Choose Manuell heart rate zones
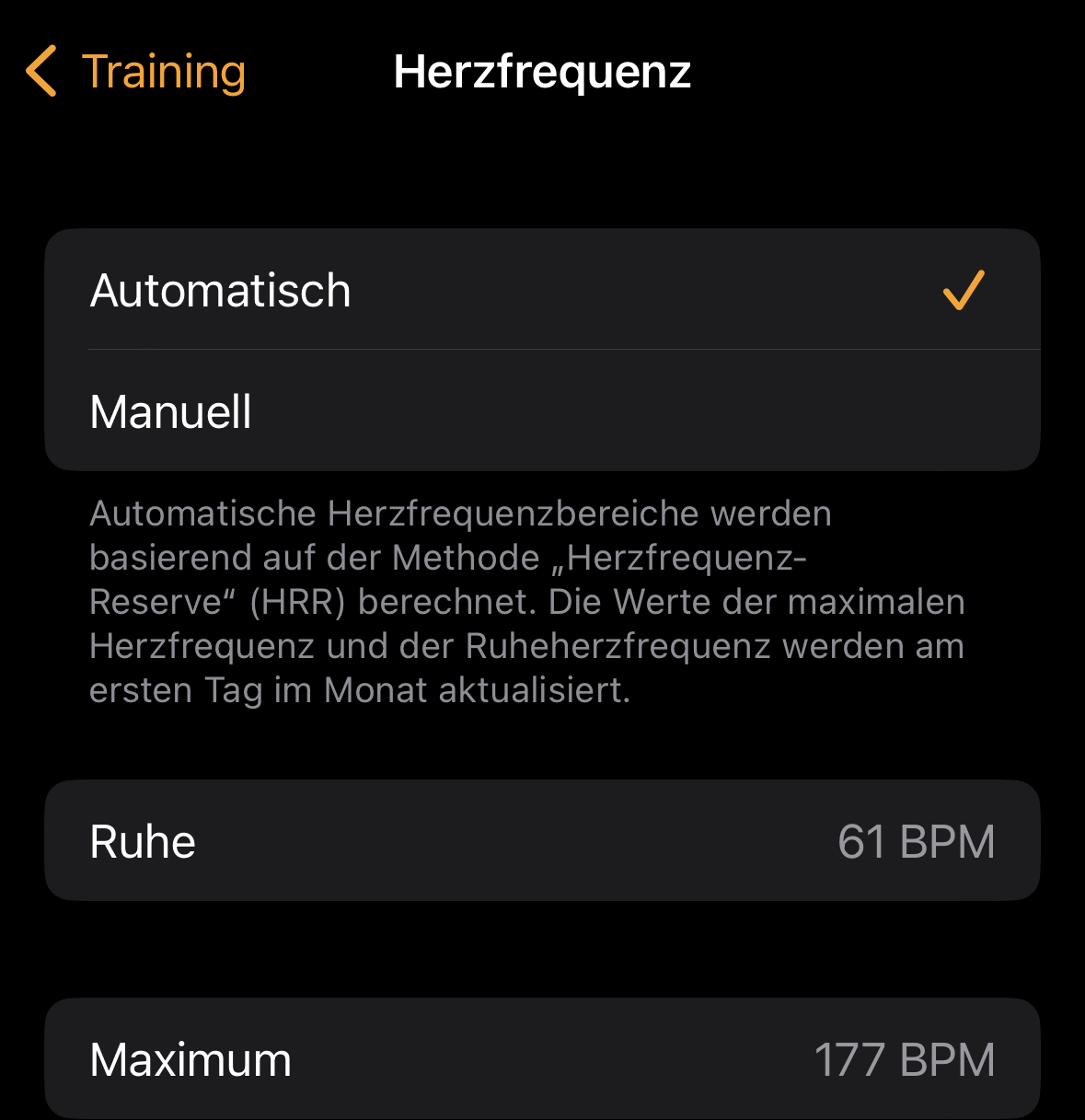This screenshot has width=1085, height=1120. 541,411
